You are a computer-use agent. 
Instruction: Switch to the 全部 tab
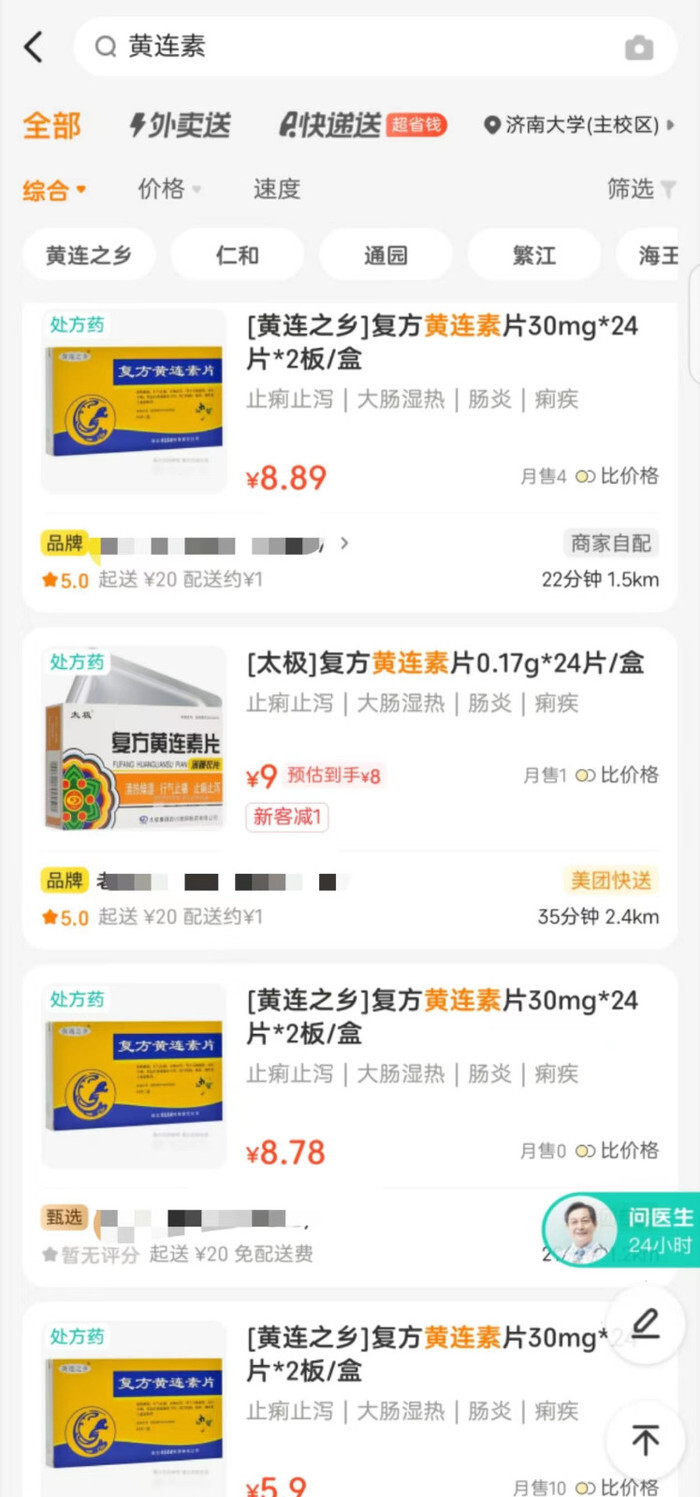point(52,126)
